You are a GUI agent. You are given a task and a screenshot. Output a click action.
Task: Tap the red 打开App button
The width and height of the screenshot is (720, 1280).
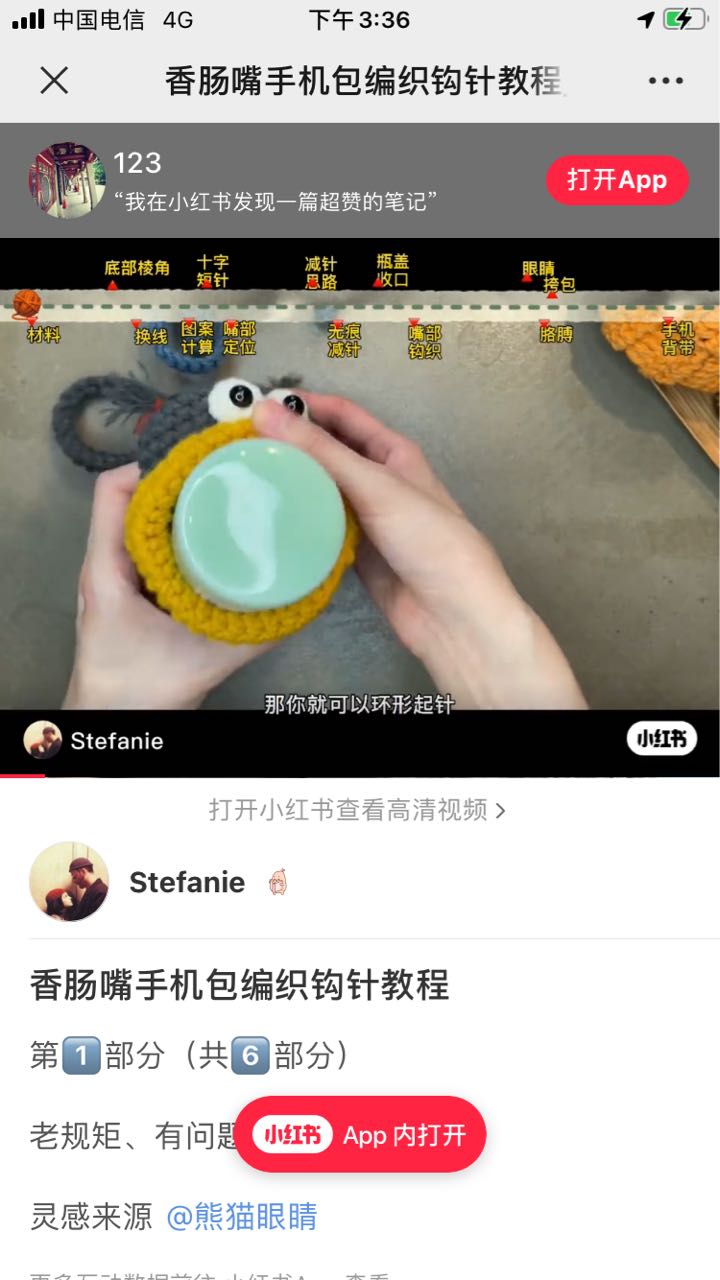point(616,180)
